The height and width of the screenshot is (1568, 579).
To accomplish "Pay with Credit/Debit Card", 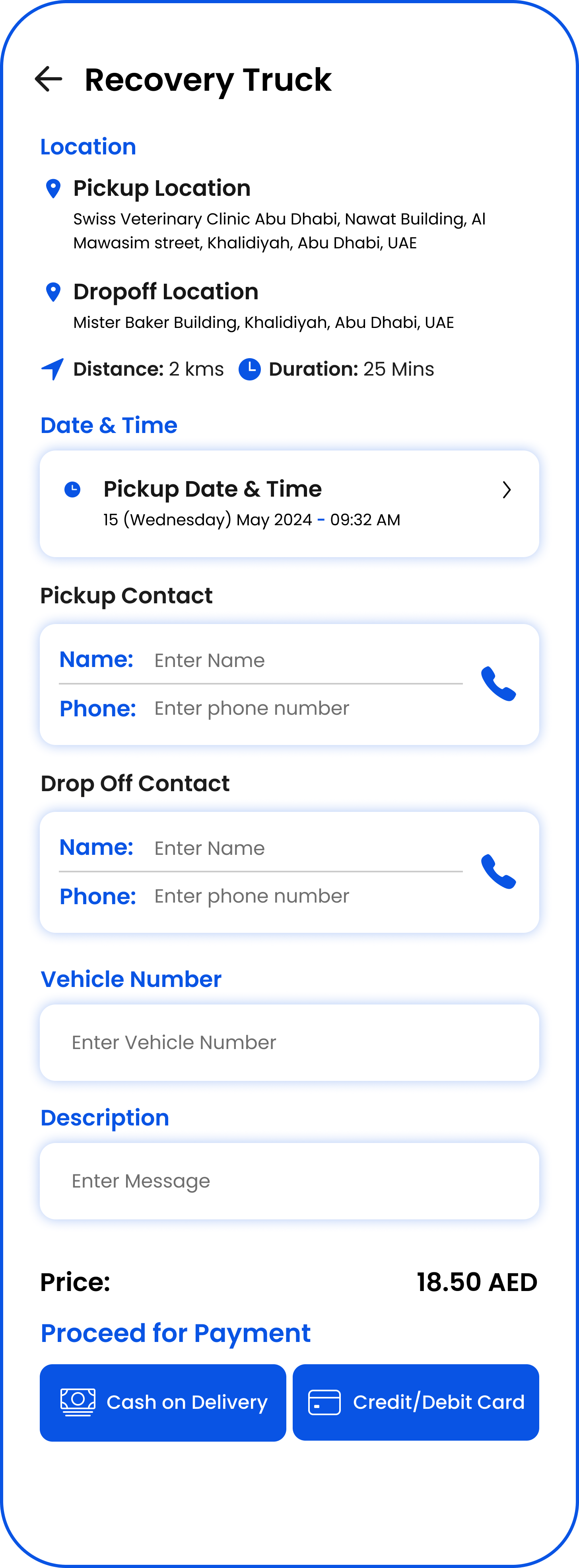I will tap(416, 1402).
